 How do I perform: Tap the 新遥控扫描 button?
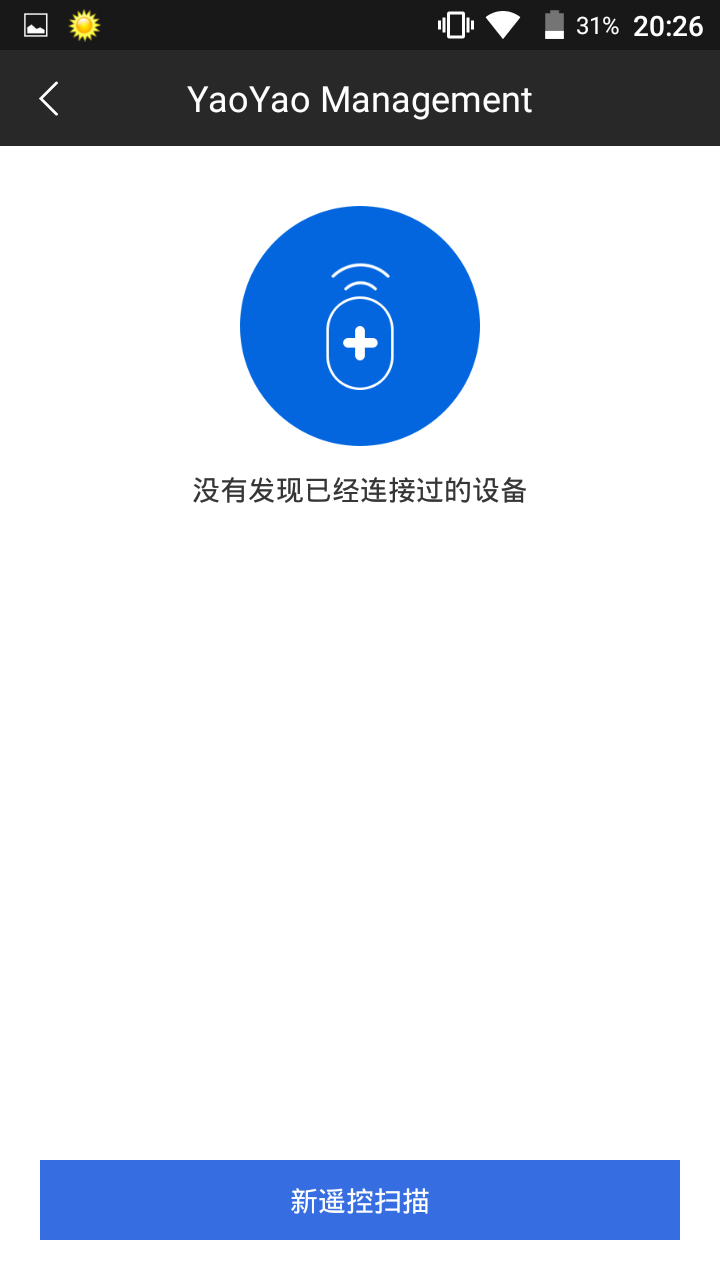pos(360,1200)
